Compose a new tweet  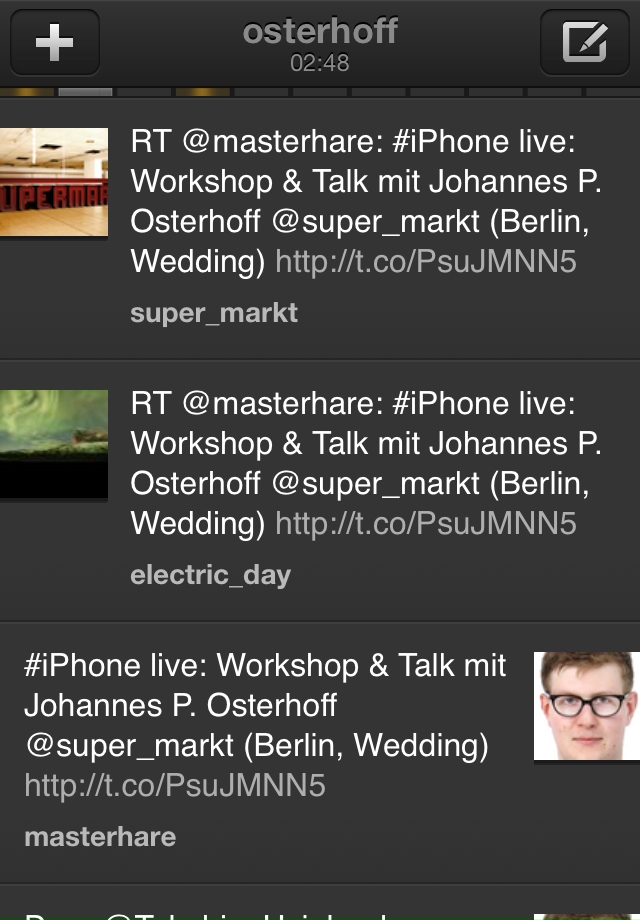coord(585,43)
